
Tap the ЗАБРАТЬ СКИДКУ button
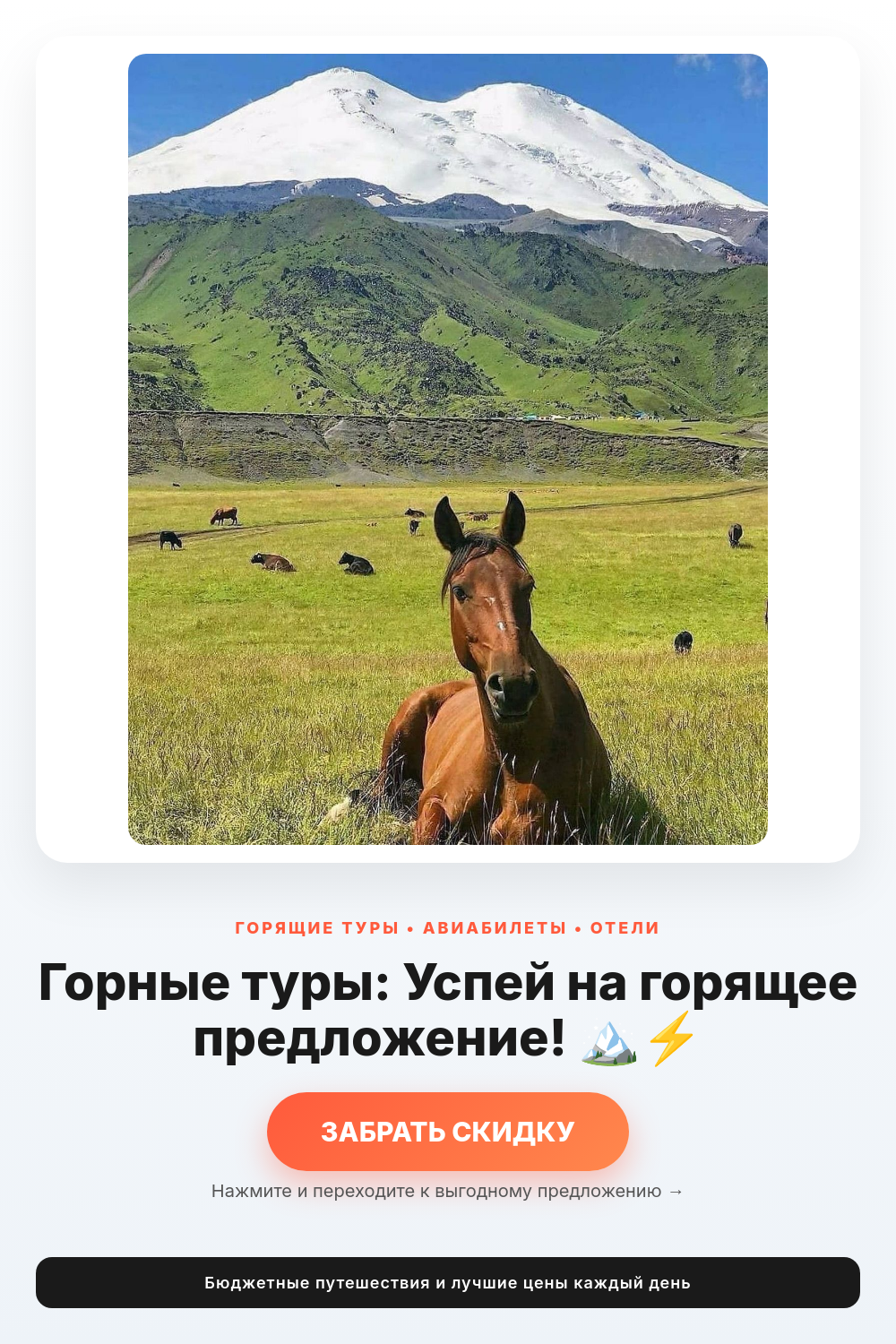point(448,1131)
